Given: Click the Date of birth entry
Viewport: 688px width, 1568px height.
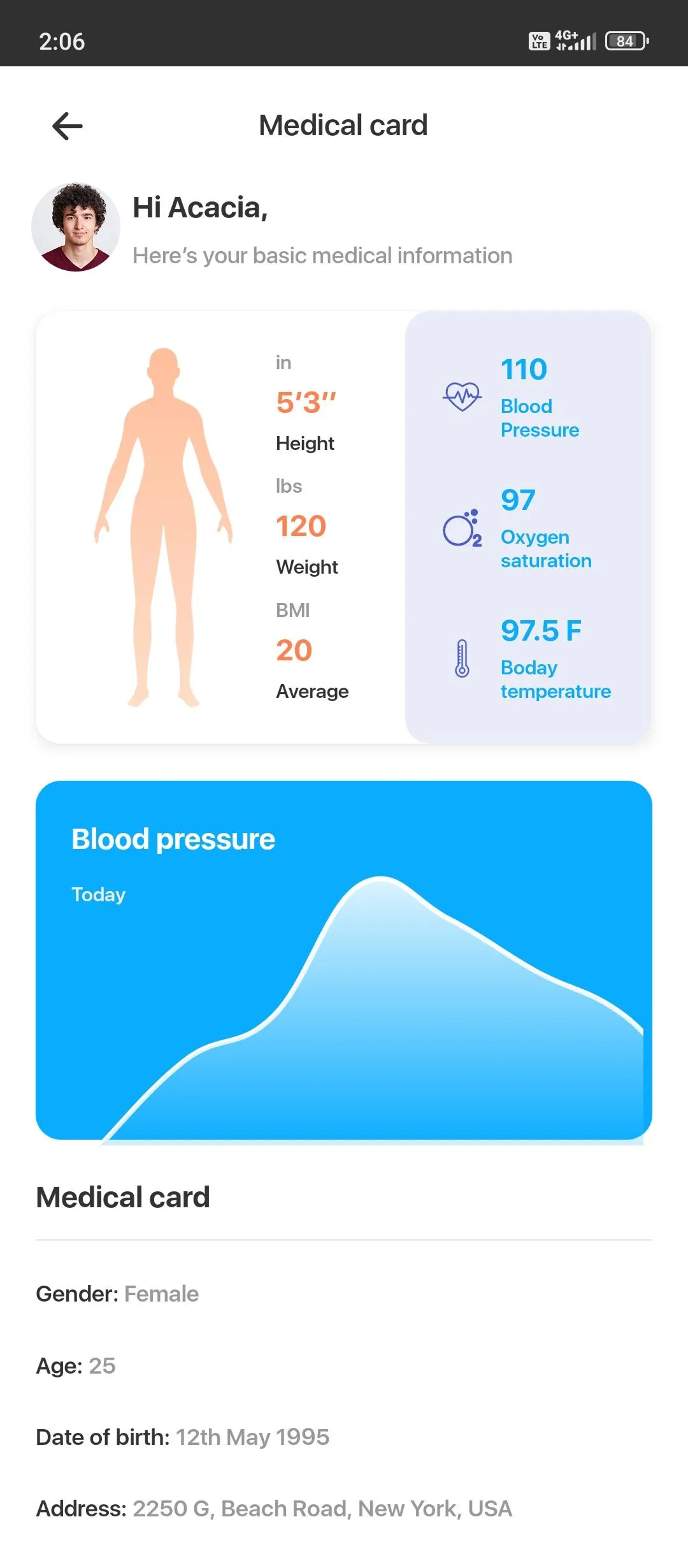Looking at the screenshot, I should click(x=180, y=1437).
